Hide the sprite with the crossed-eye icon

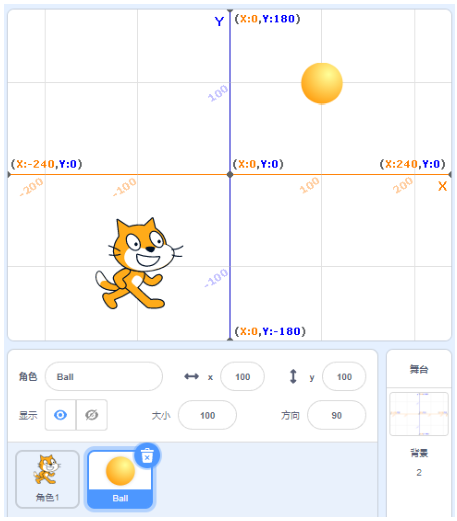(92, 415)
